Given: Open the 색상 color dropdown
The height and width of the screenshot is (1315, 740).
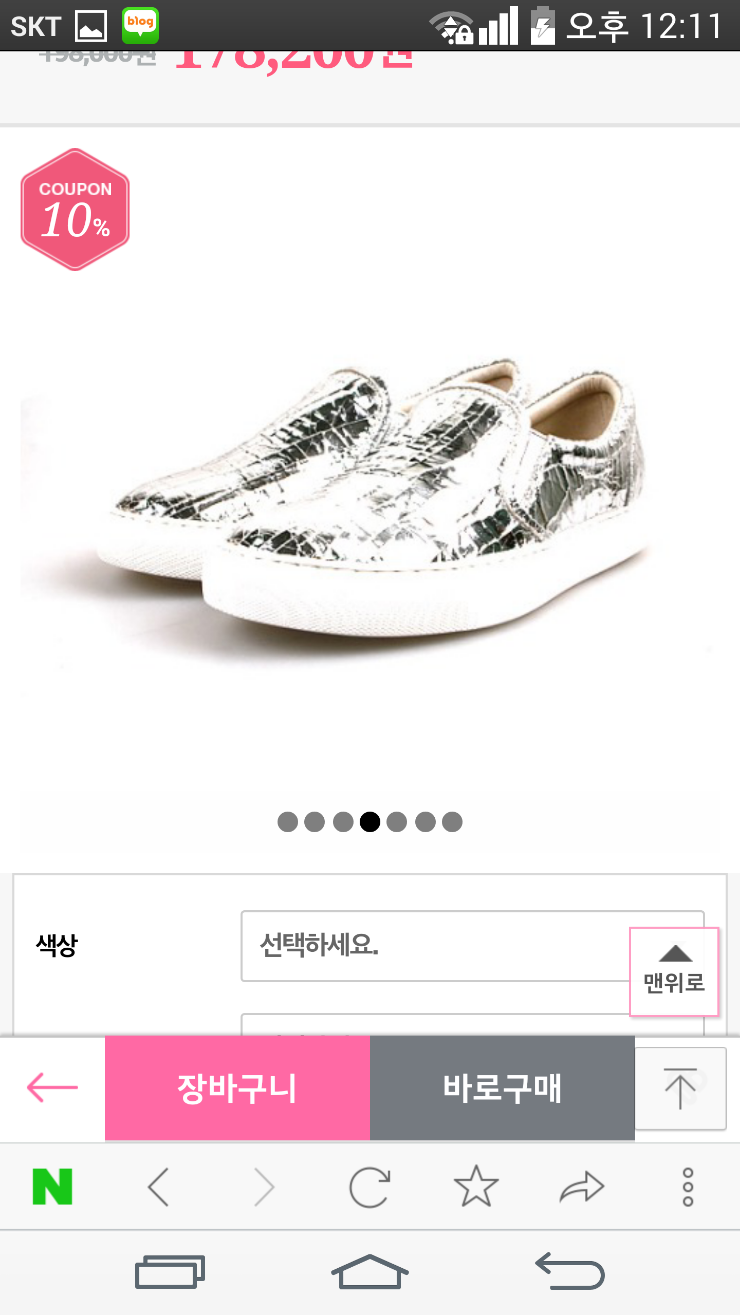Looking at the screenshot, I should (472, 945).
